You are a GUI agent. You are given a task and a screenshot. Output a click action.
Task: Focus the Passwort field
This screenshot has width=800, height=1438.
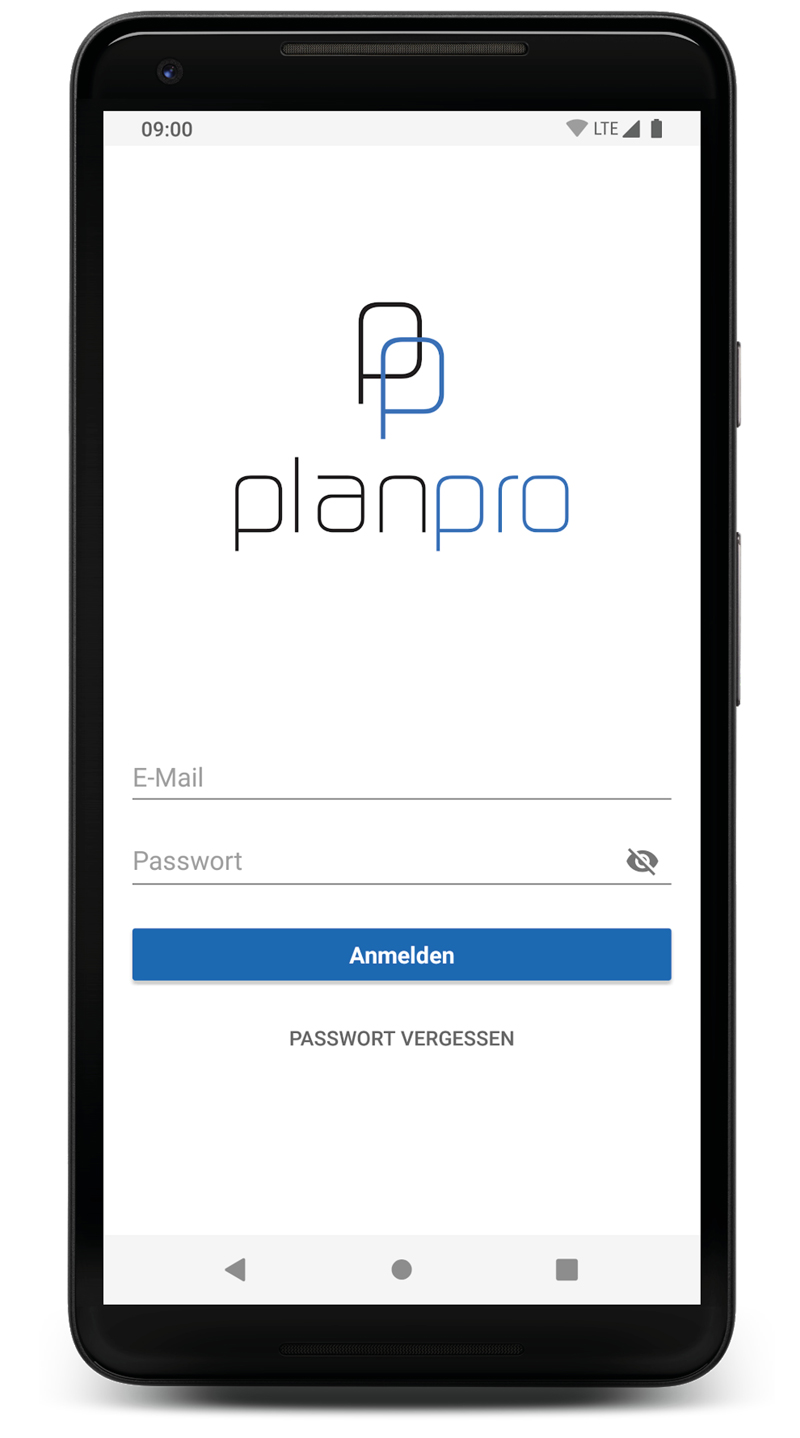pyautogui.click(x=370, y=861)
